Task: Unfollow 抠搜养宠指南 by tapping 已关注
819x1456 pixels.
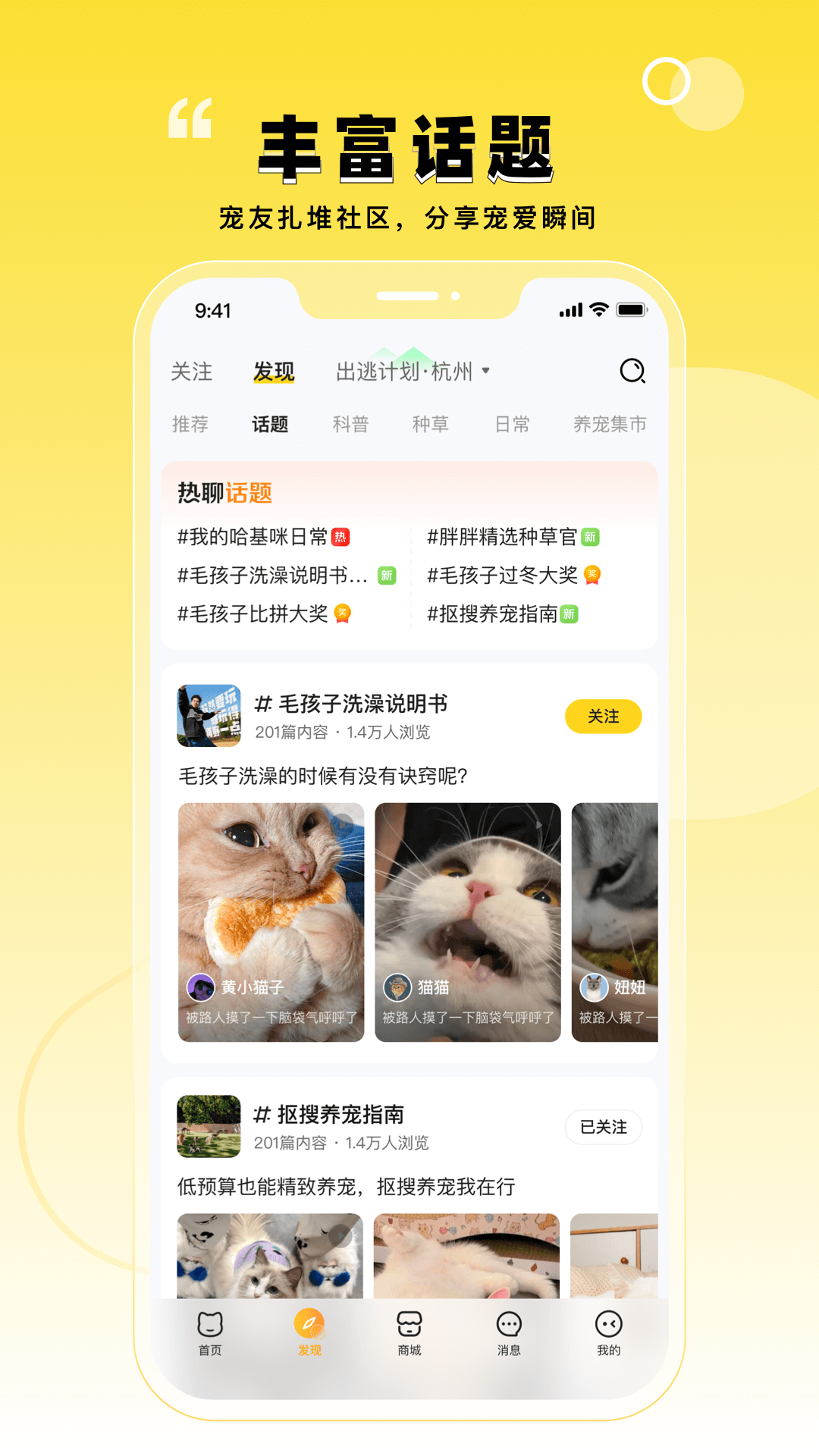Action: pyautogui.click(x=603, y=1128)
